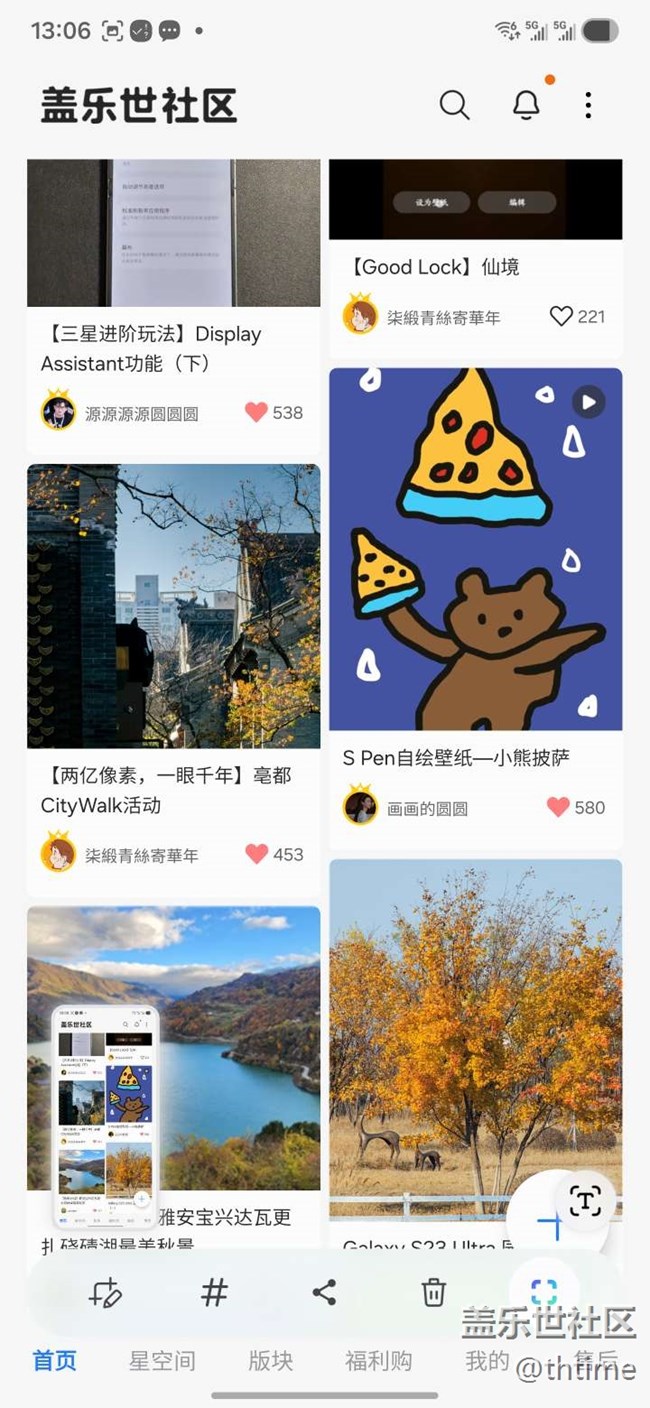Like the 【Good Lock】仙境 post

click(x=561, y=317)
